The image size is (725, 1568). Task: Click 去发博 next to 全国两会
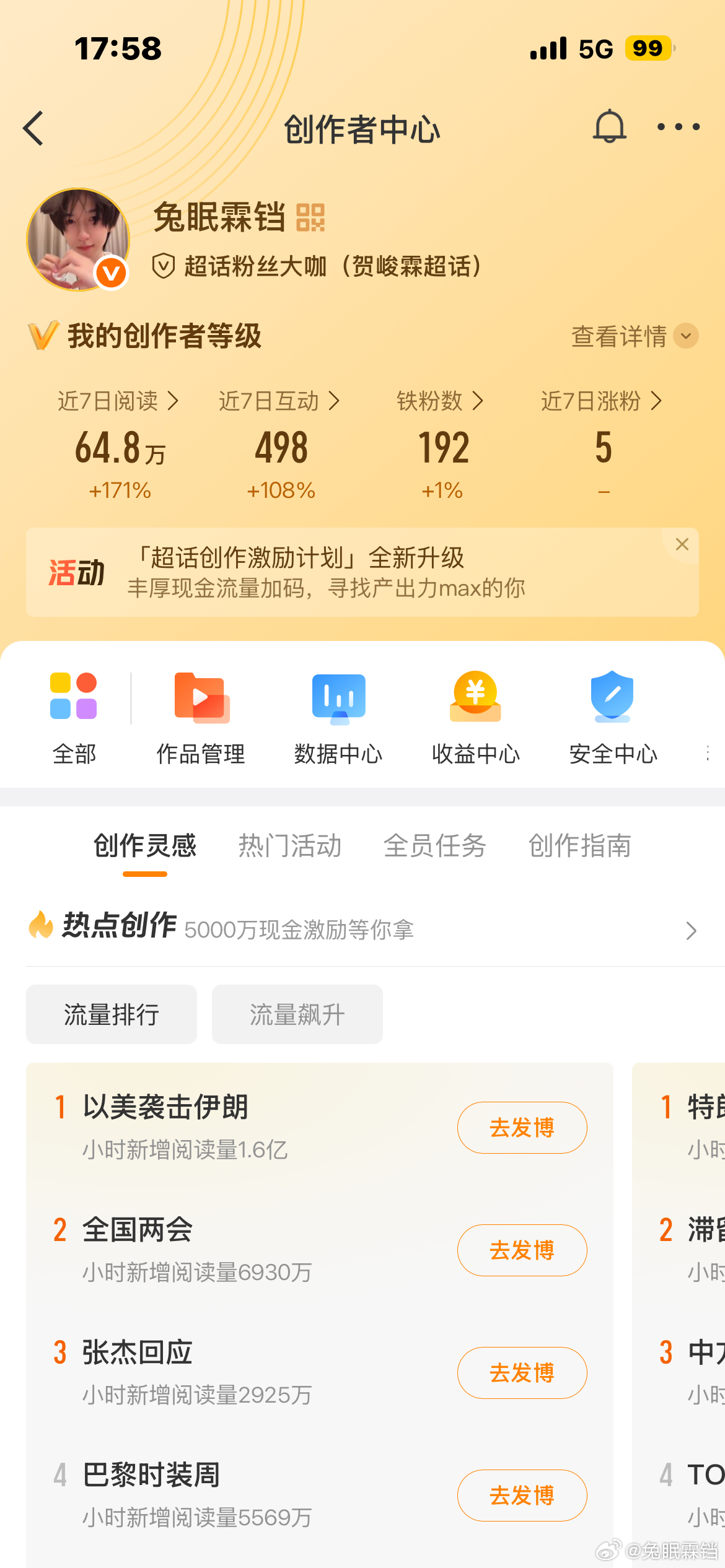(x=522, y=1250)
